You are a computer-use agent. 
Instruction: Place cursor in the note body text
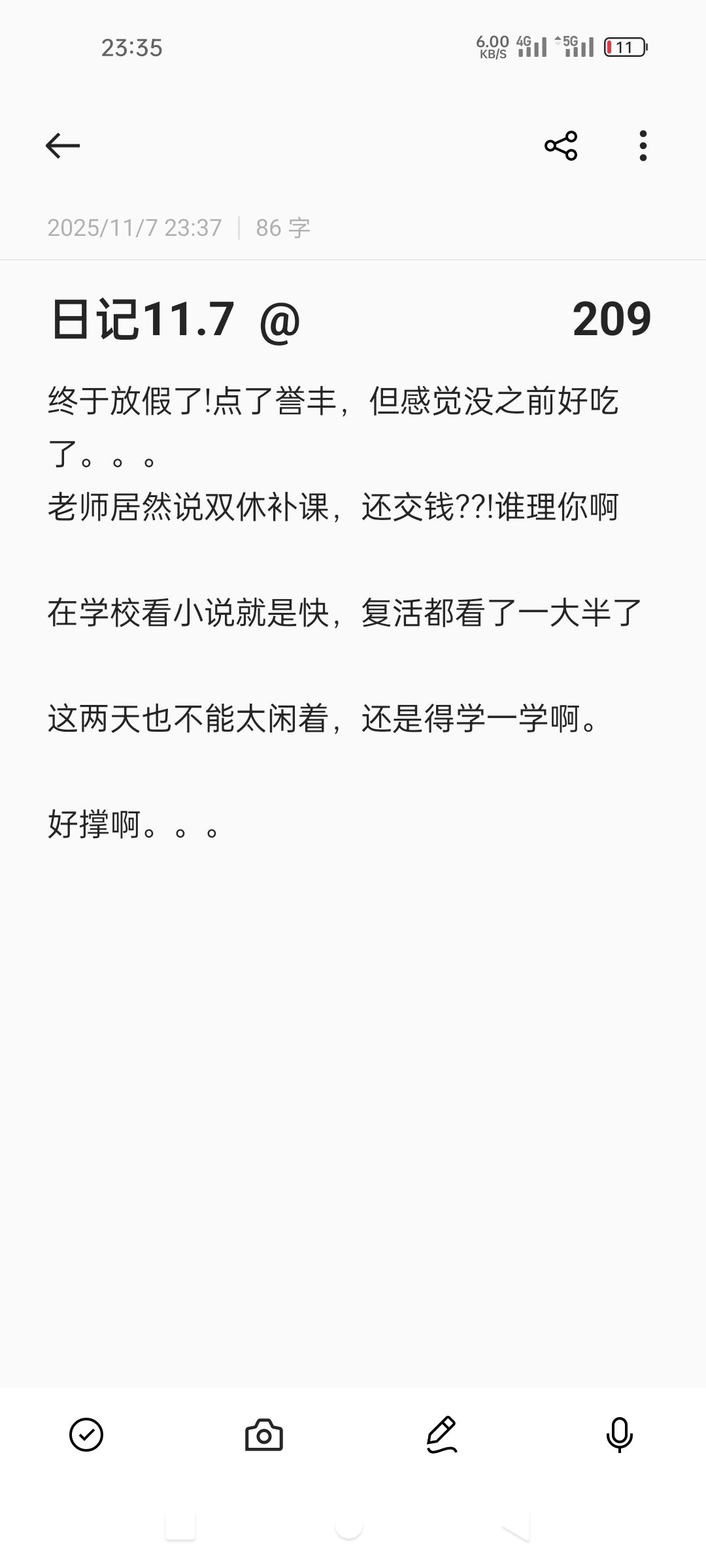(333, 613)
